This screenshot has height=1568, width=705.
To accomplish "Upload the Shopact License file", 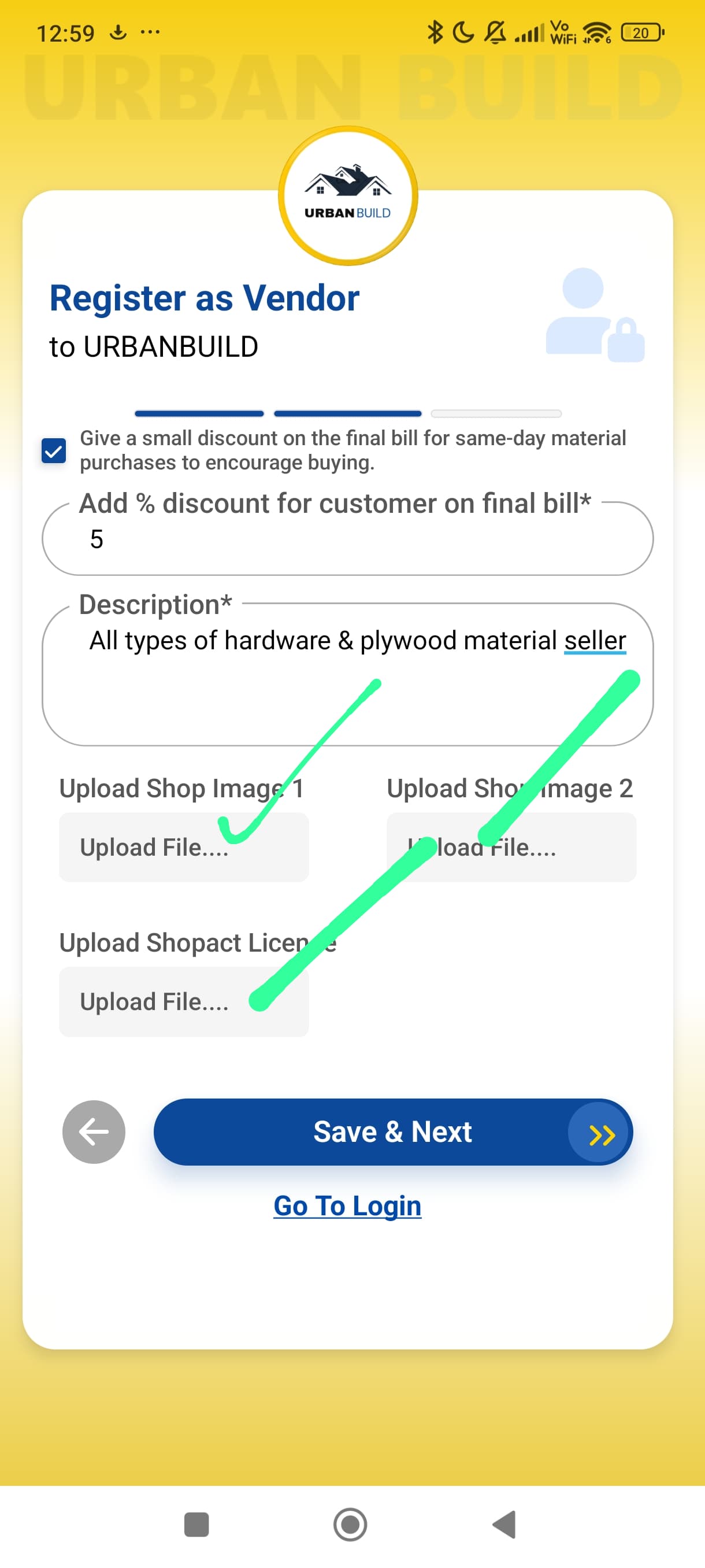I will [184, 1001].
